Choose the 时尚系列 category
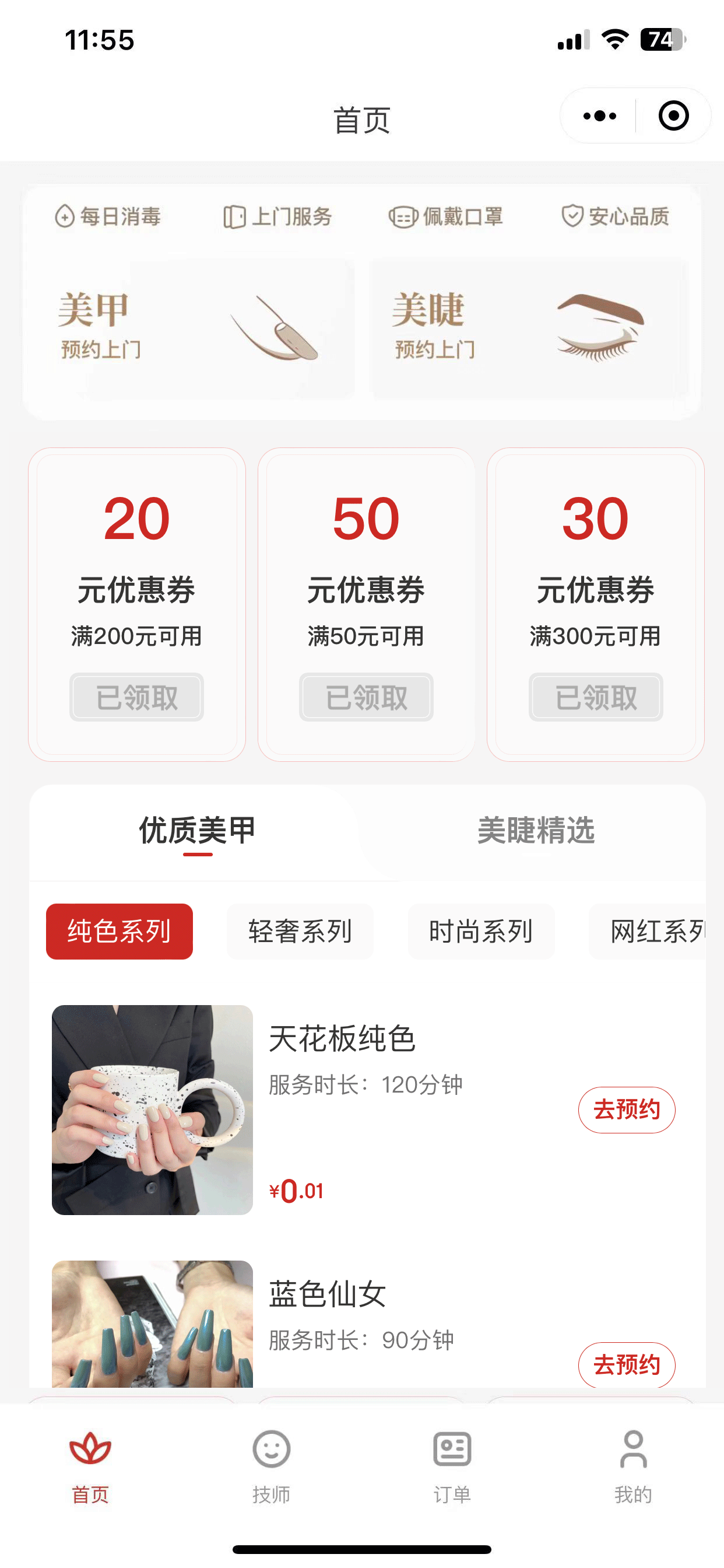Viewport: 724px width, 1568px height. pyautogui.click(x=481, y=932)
